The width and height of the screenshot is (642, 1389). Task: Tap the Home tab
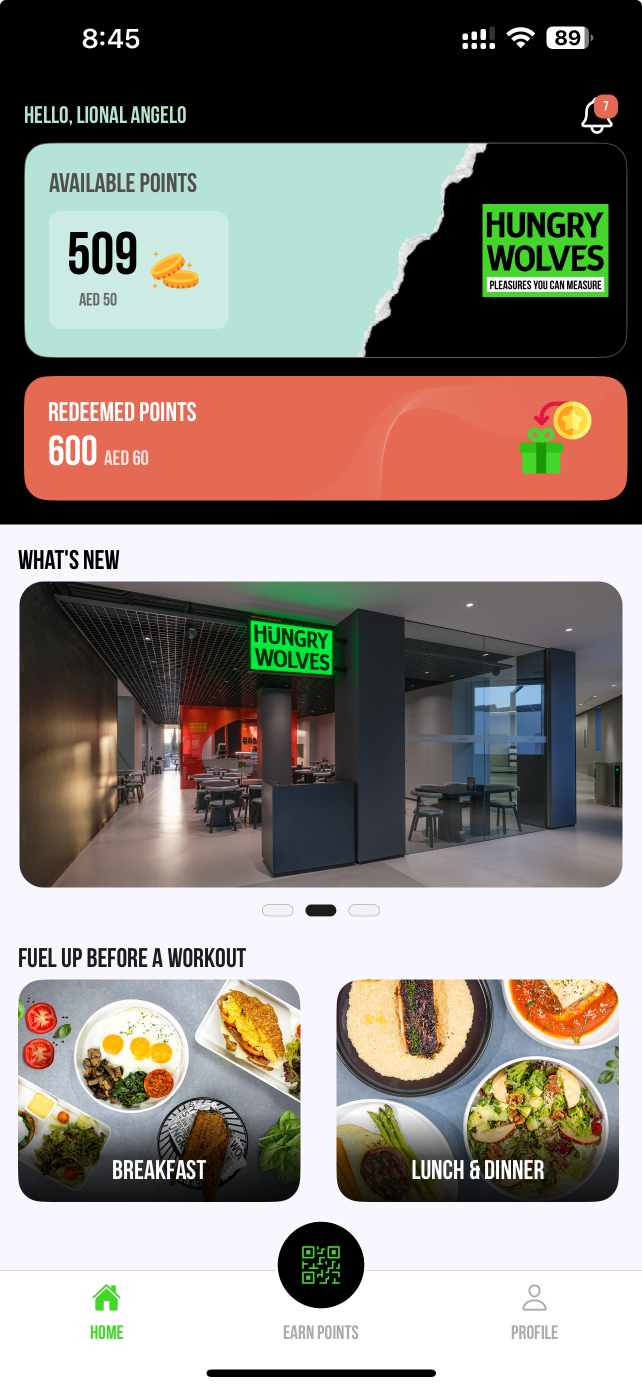[107, 1312]
